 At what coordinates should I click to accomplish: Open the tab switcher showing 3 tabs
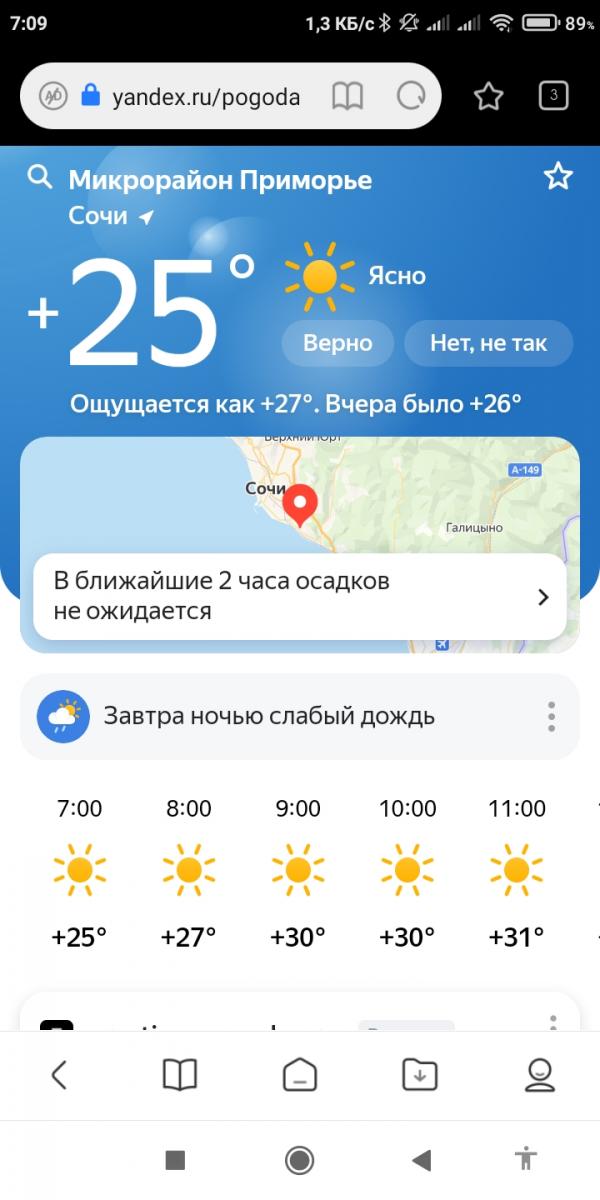point(553,96)
